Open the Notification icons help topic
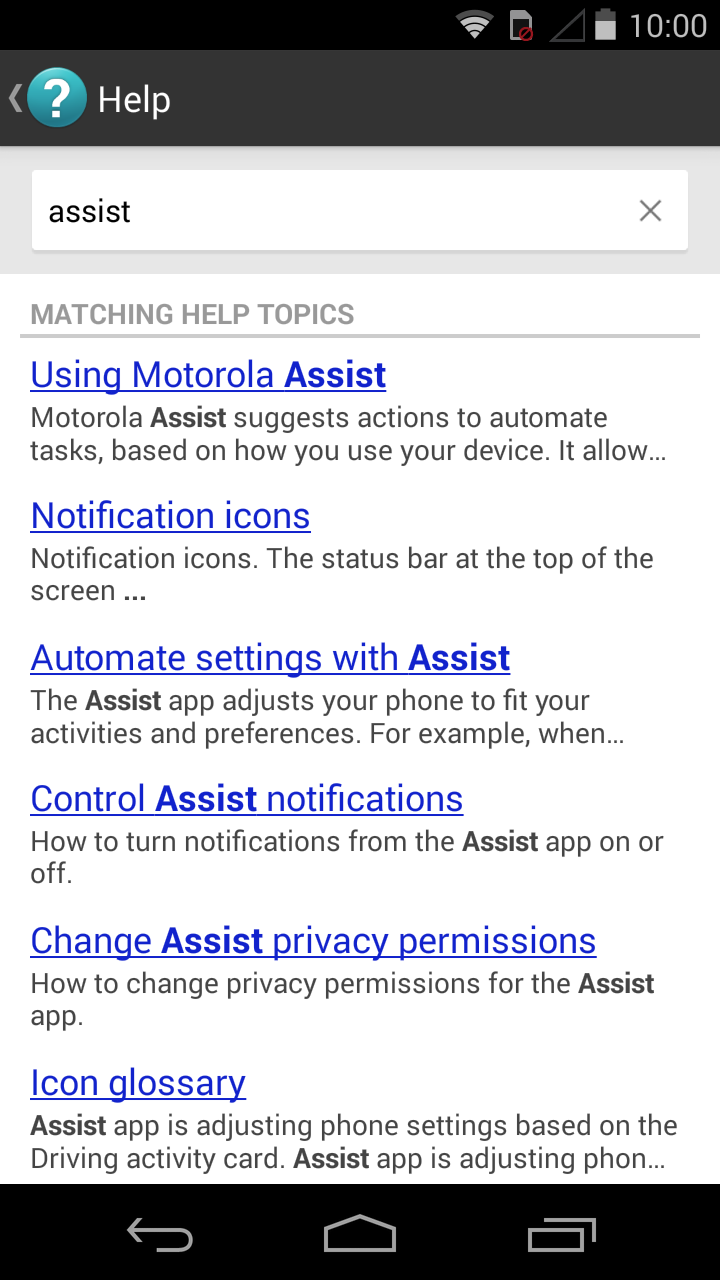The image size is (720, 1280). point(170,515)
